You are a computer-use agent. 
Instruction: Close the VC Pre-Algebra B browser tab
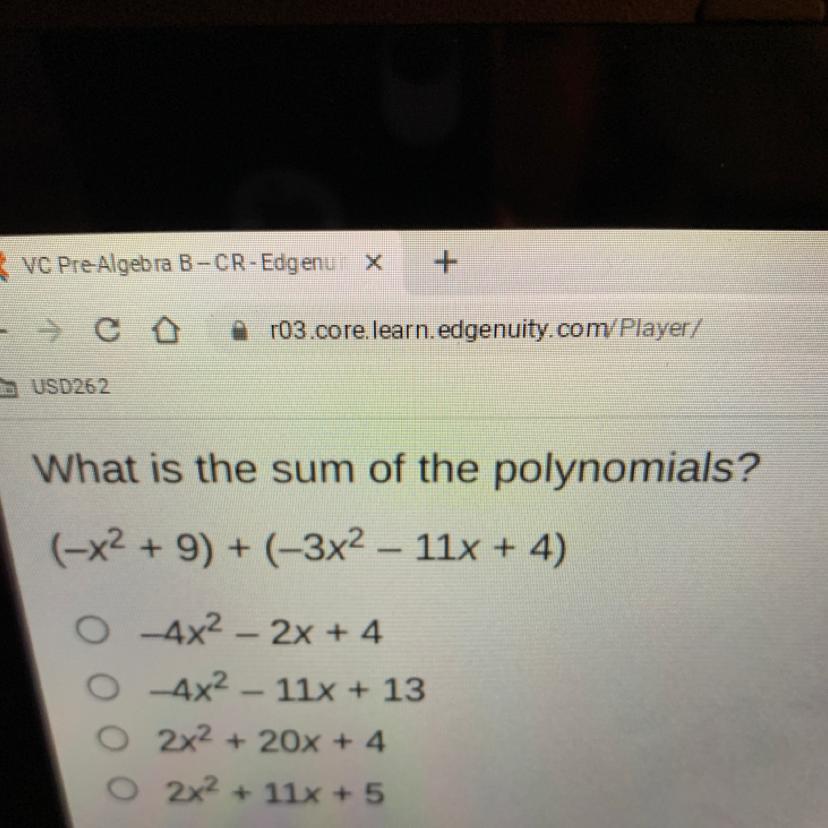[x=373, y=263]
